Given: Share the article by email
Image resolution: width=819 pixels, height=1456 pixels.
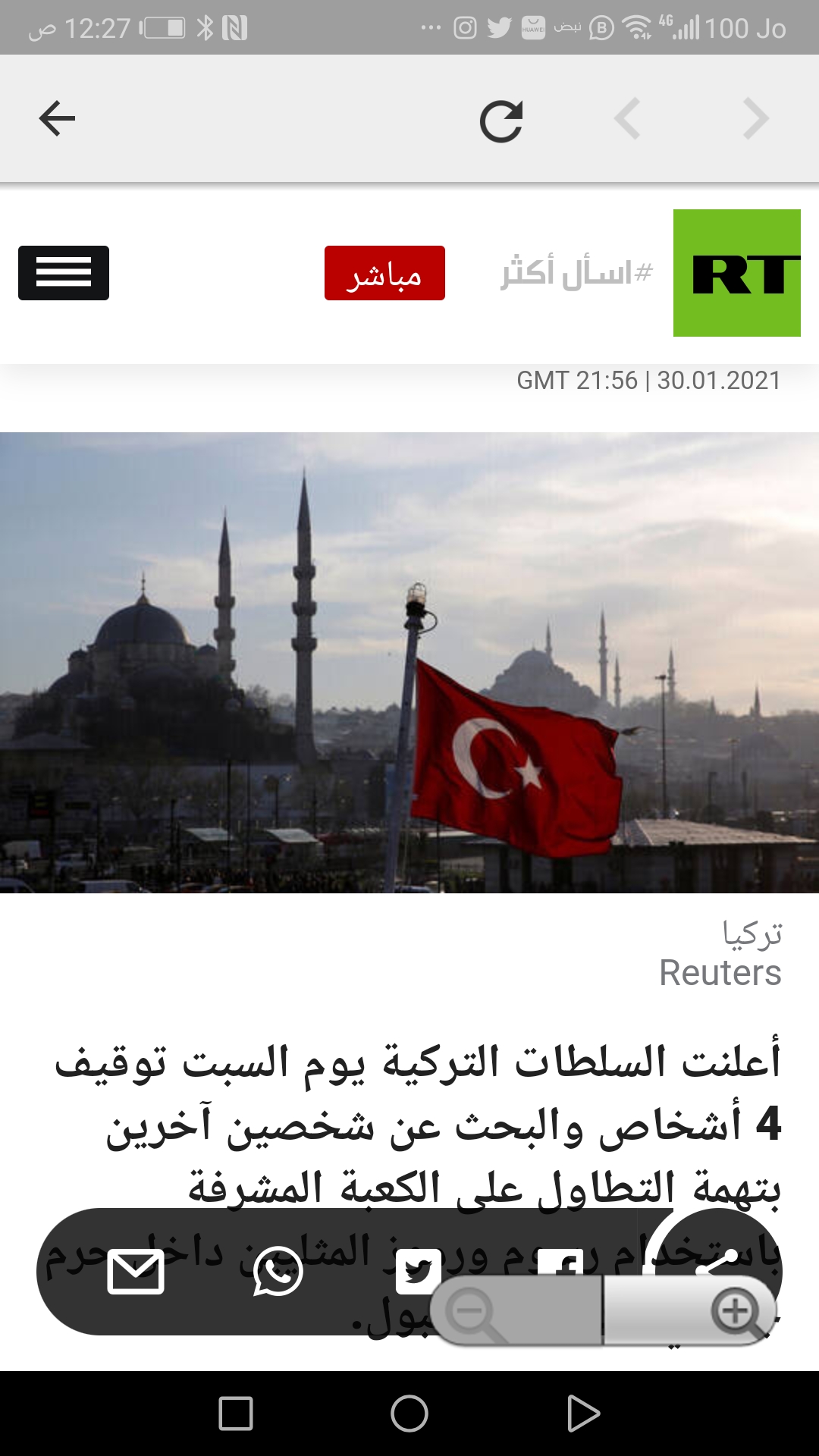Looking at the screenshot, I should tap(136, 1272).
